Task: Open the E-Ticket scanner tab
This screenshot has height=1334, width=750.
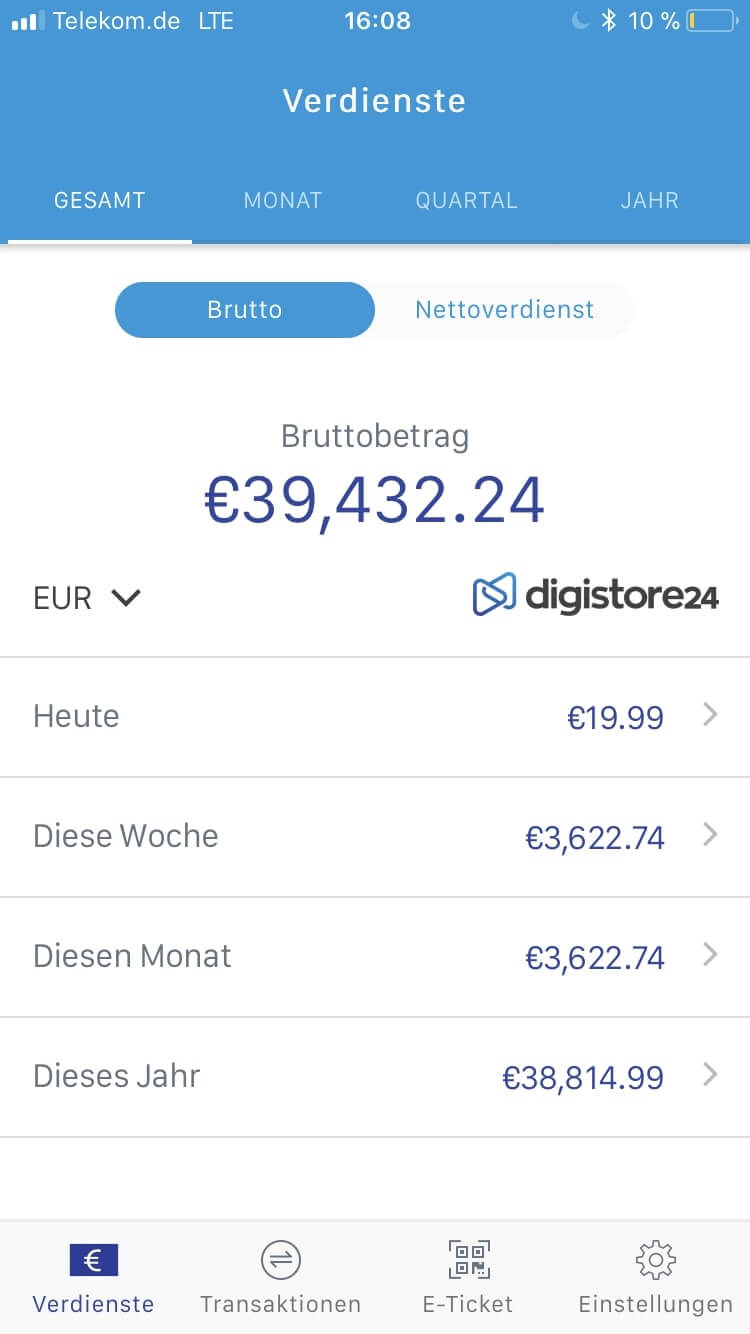Action: pos(468,1278)
